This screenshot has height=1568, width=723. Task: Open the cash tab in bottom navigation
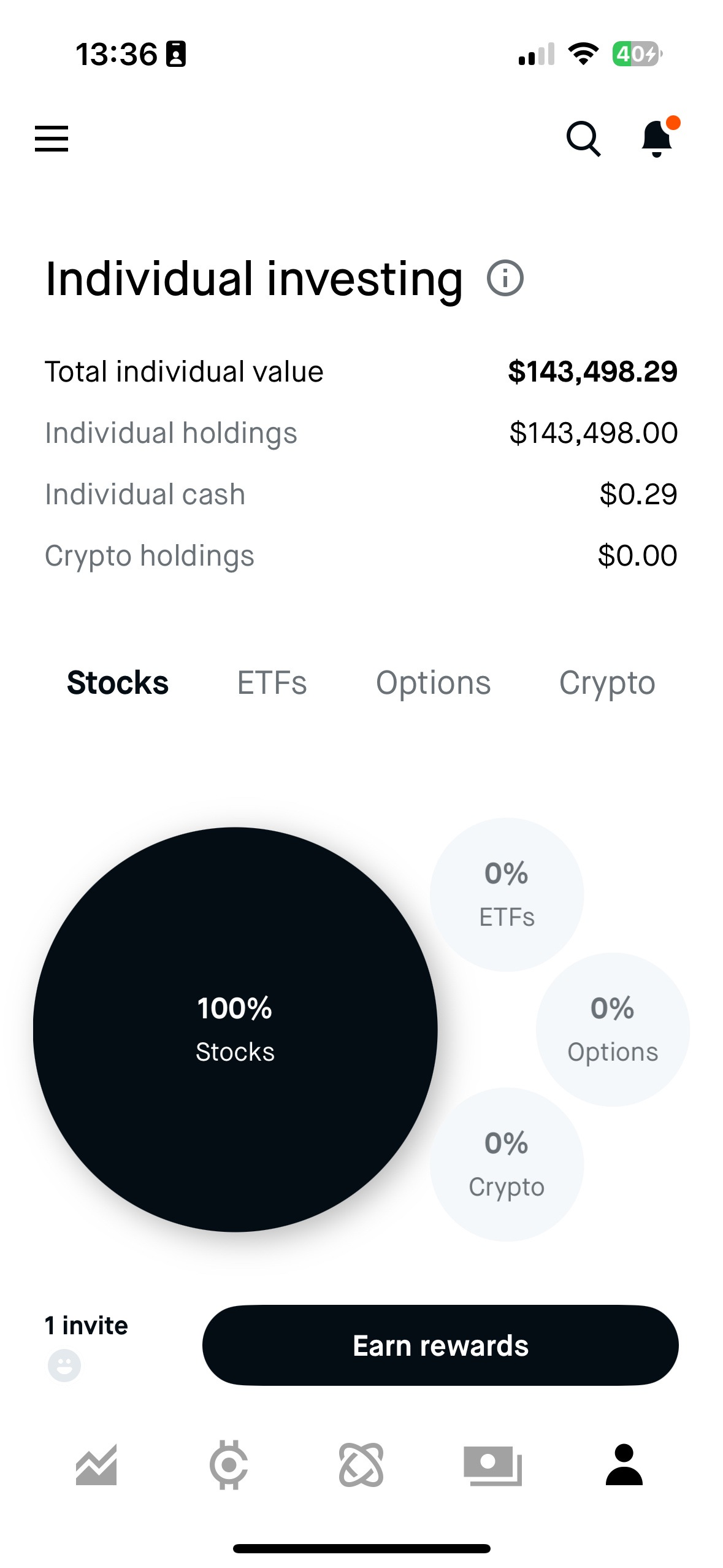[x=493, y=1466]
